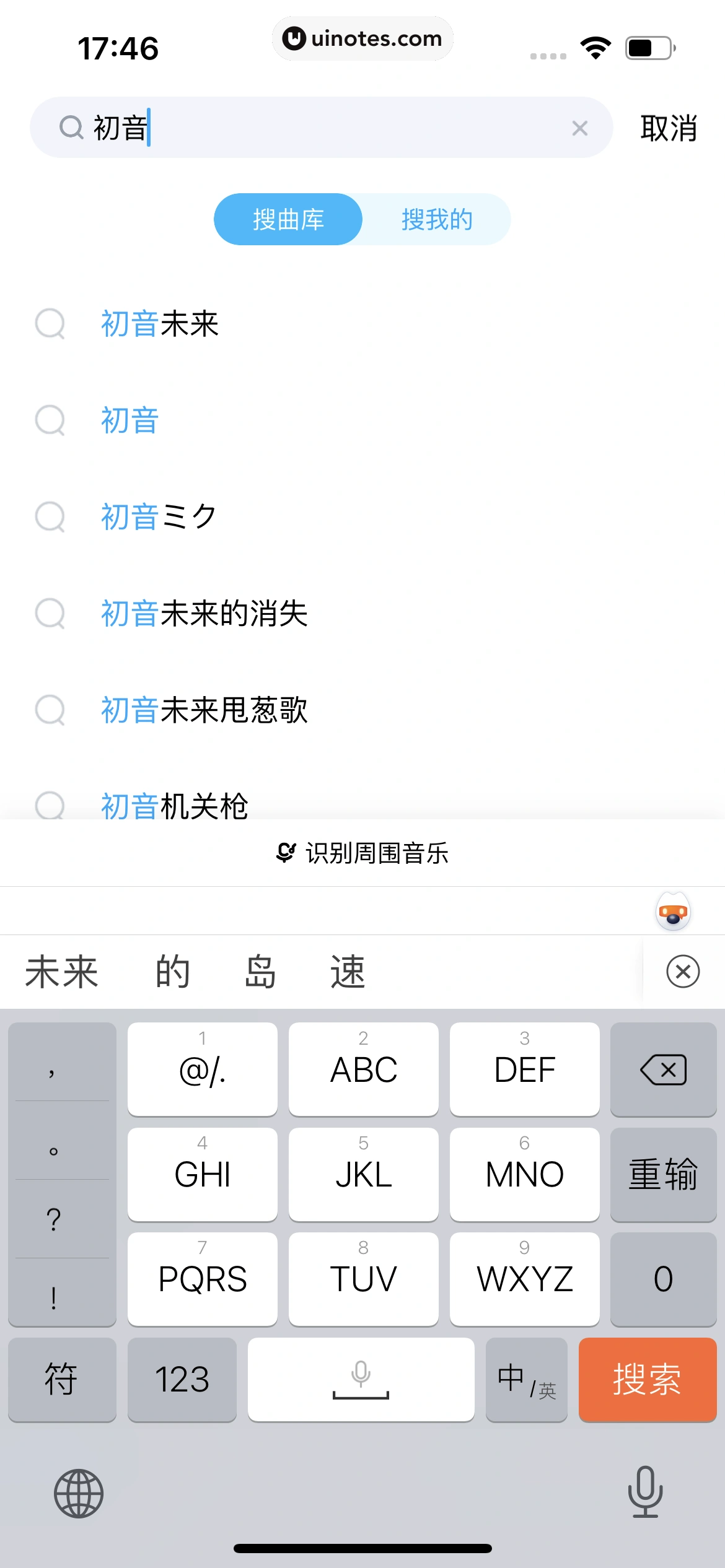Open the suggestion 初音未来的消失

pyautogui.click(x=204, y=614)
